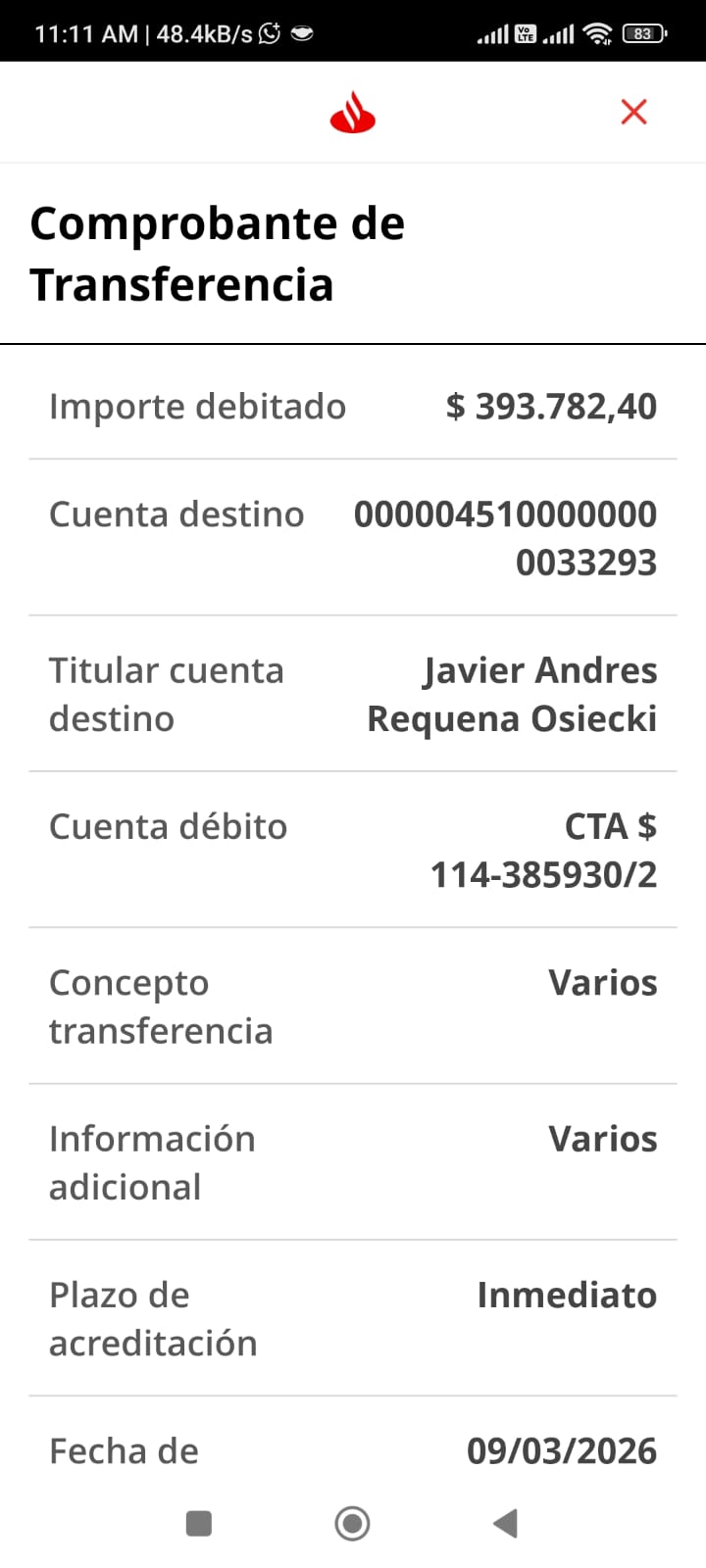Close the transfer receipt with the red X
Screen dimensions: 706x1568
tap(634, 112)
